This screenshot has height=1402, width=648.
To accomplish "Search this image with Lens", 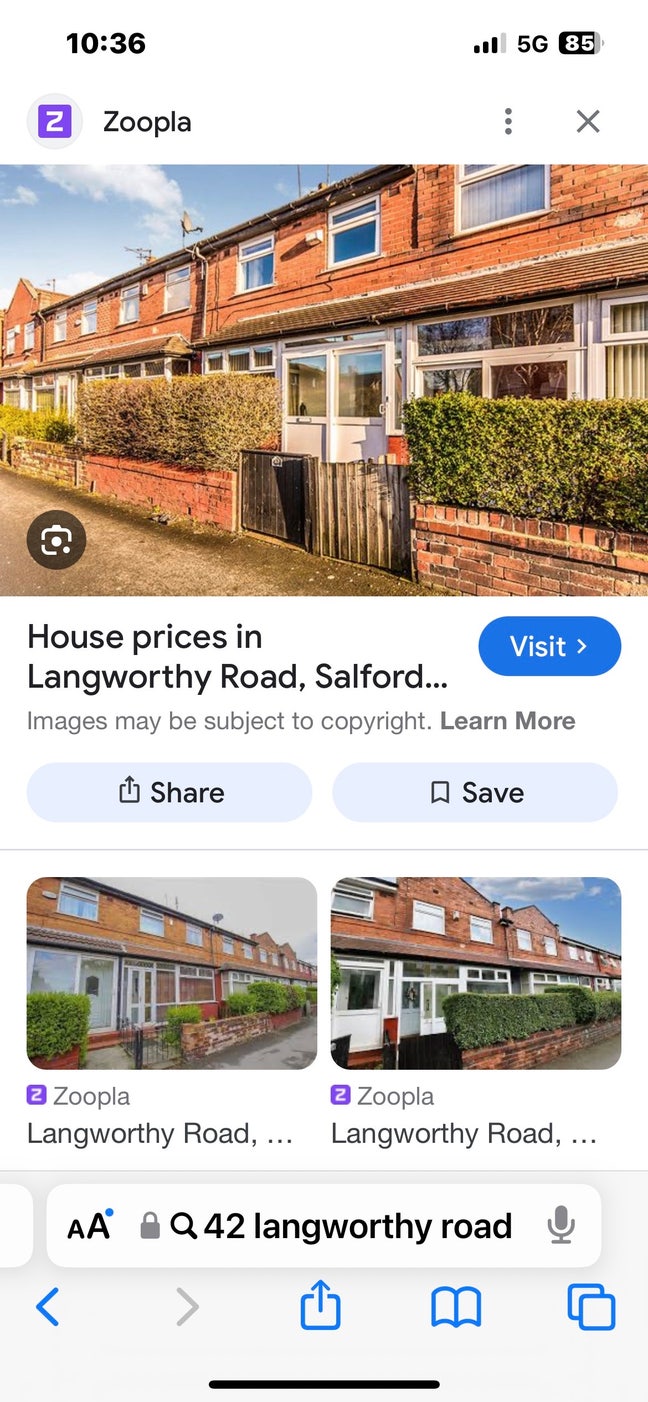I will coord(56,540).
